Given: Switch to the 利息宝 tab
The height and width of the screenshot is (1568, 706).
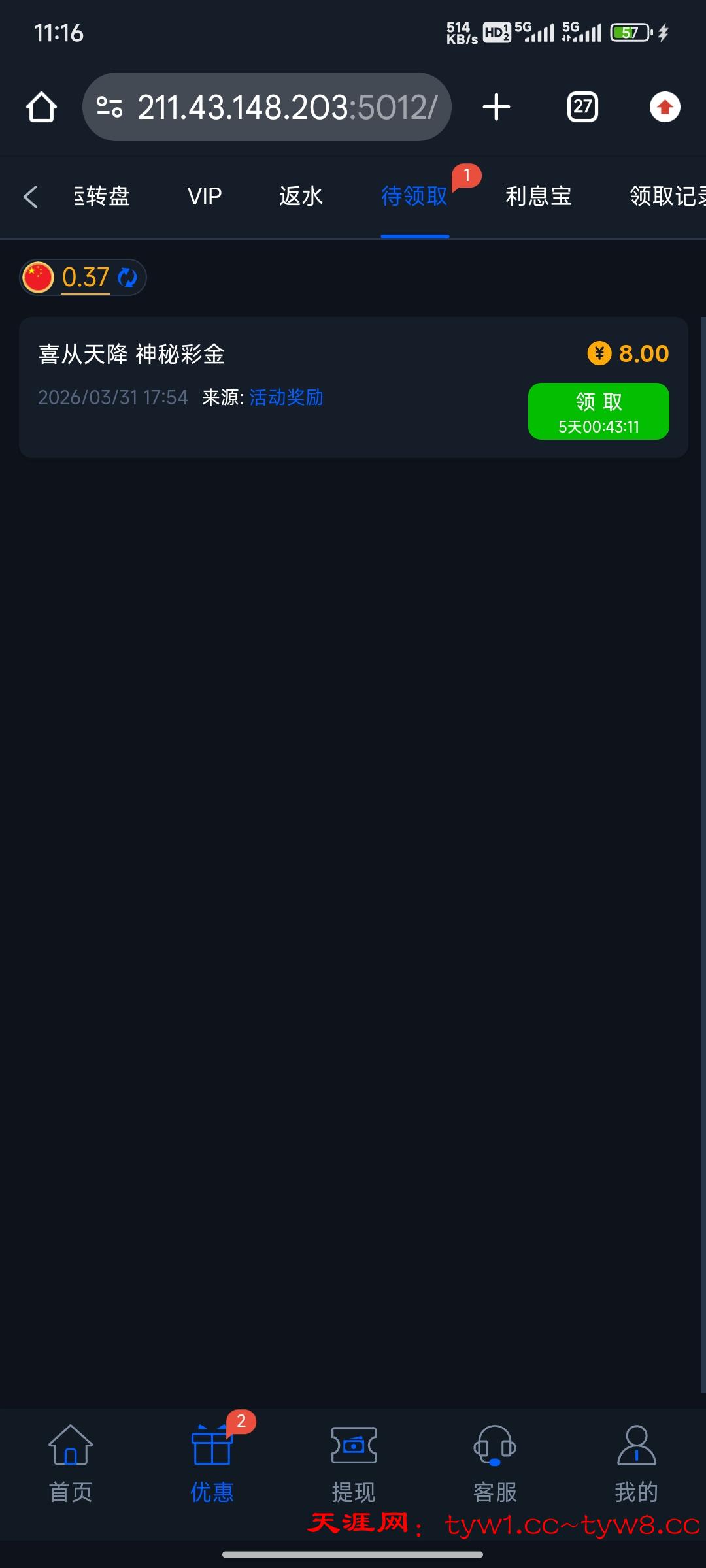Looking at the screenshot, I should click(538, 196).
